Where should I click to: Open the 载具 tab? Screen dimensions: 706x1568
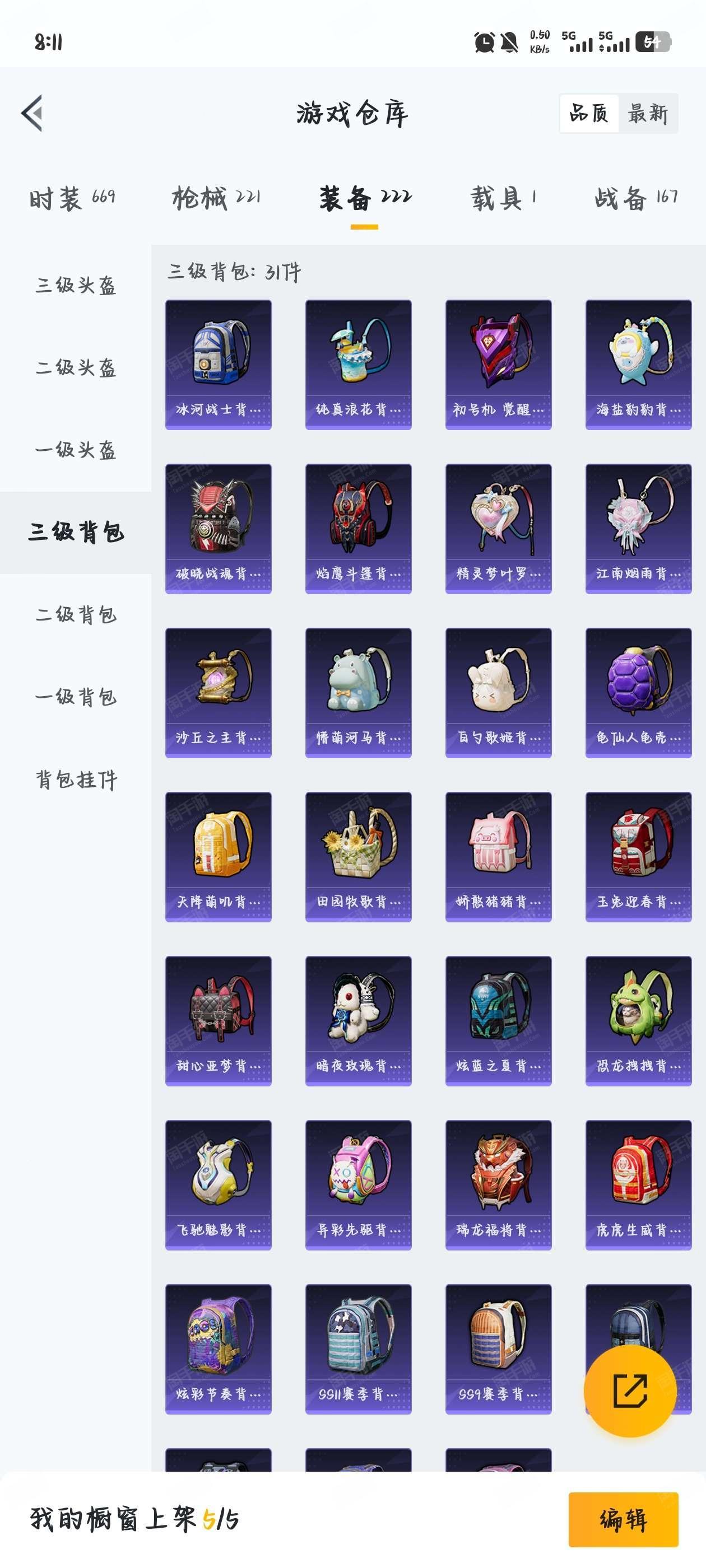(504, 198)
